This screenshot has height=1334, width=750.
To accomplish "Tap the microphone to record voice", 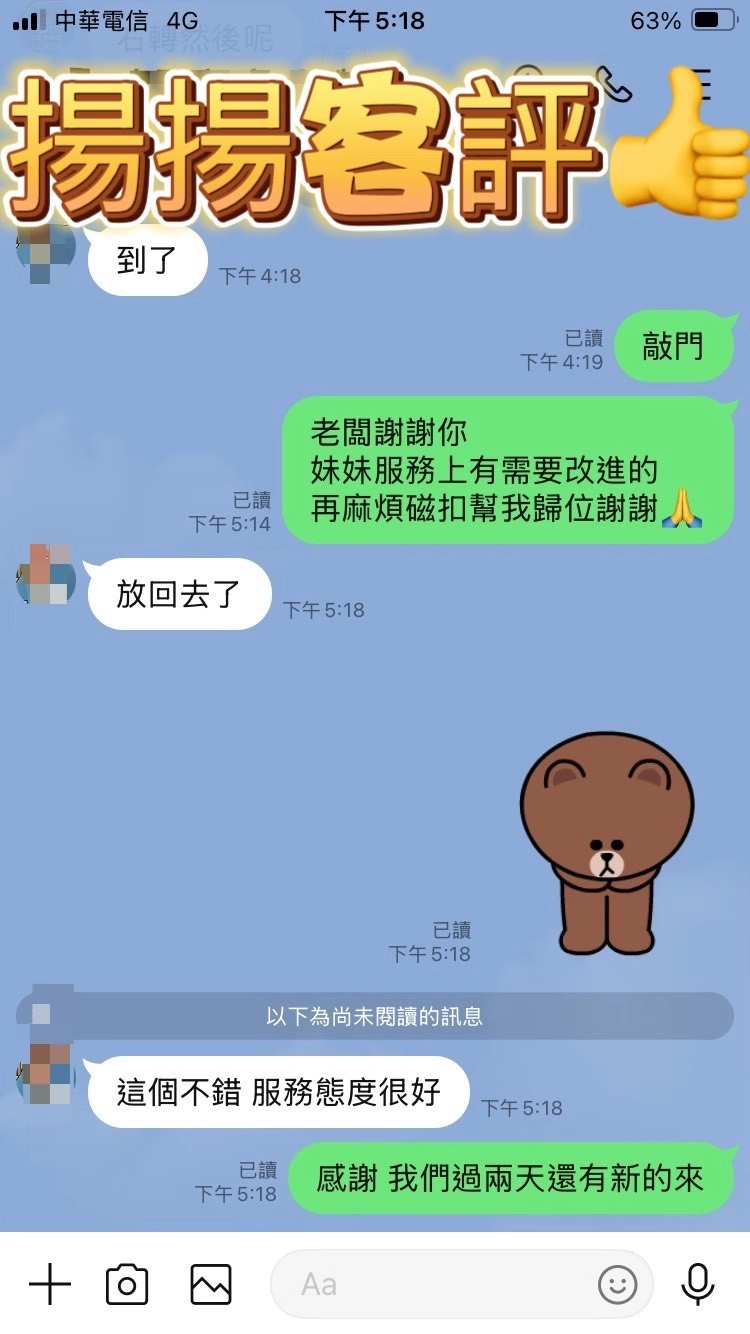I will click(698, 1284).
